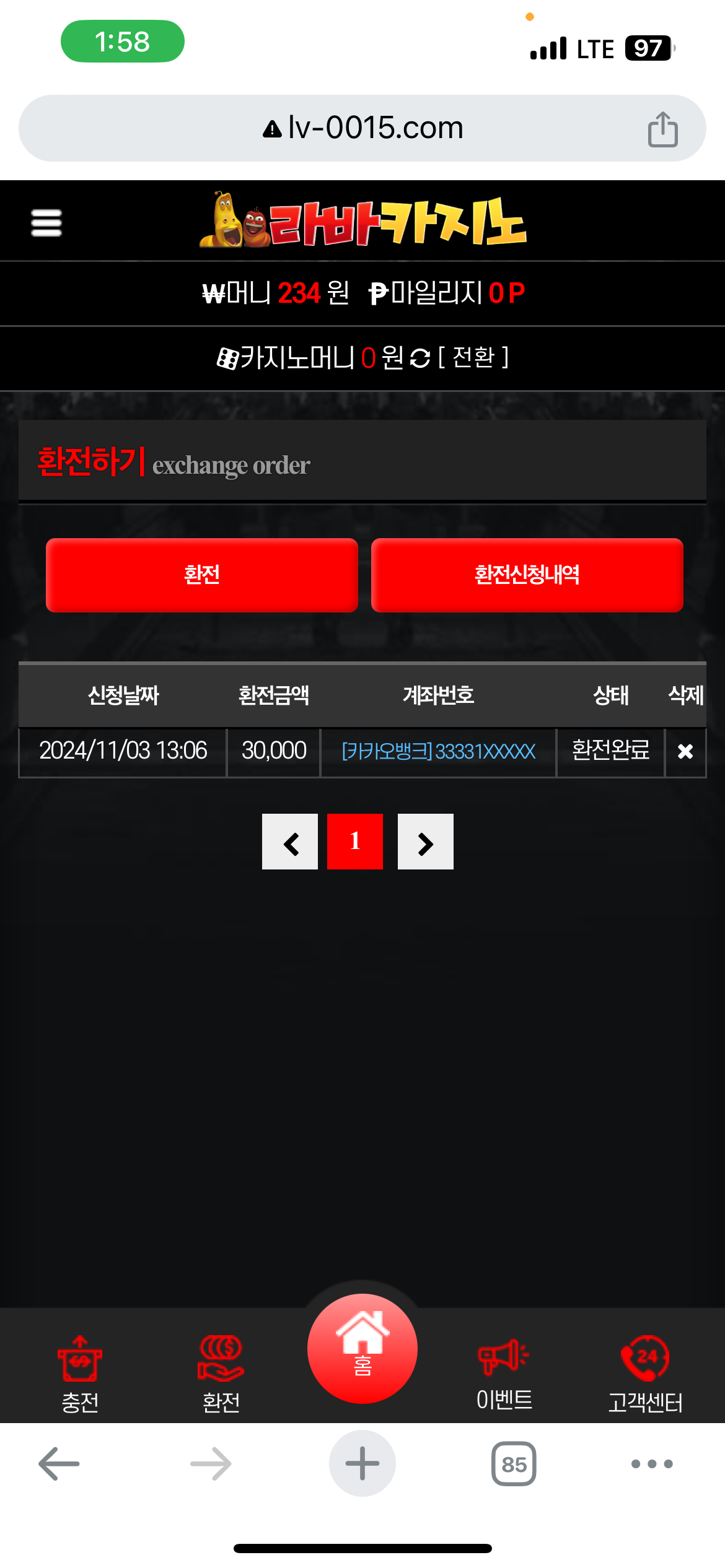Select page 1 in pagination
Image resolution: width=725 pixels, height=1568 pixels.
pyautogui.click(x=355, y=842)
